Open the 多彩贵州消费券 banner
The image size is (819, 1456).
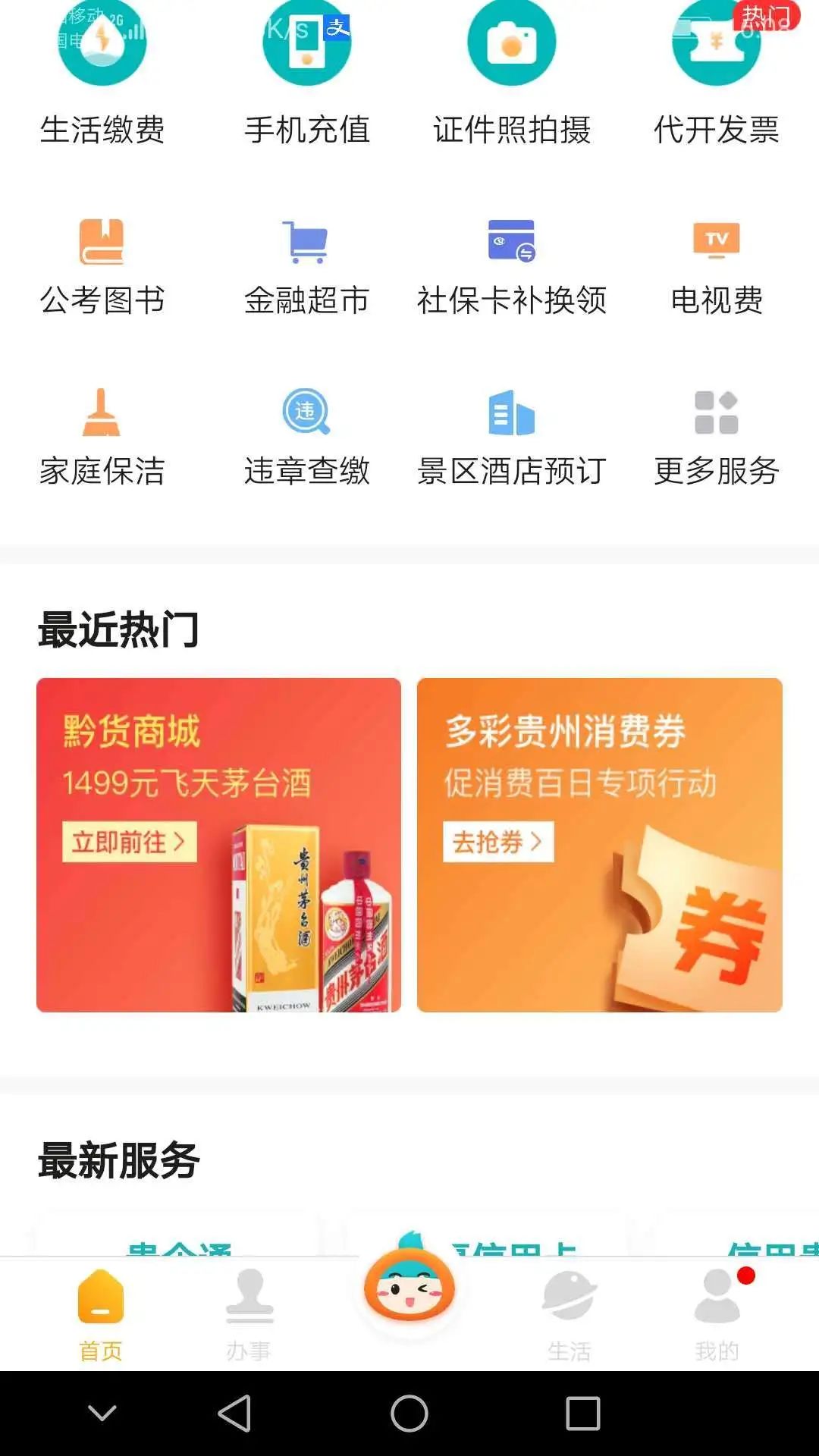(x=600, y=845)
